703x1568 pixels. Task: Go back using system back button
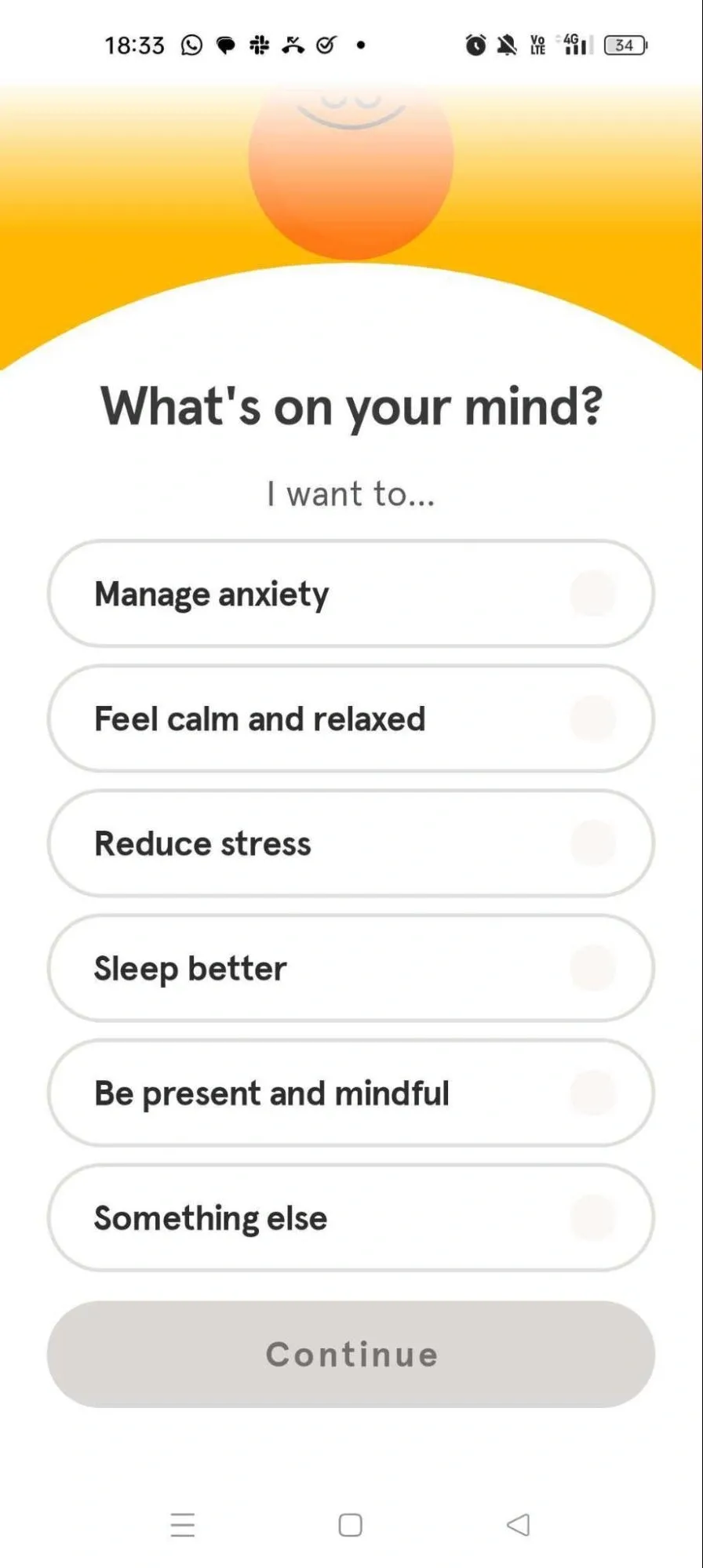tap(518, 1525)
